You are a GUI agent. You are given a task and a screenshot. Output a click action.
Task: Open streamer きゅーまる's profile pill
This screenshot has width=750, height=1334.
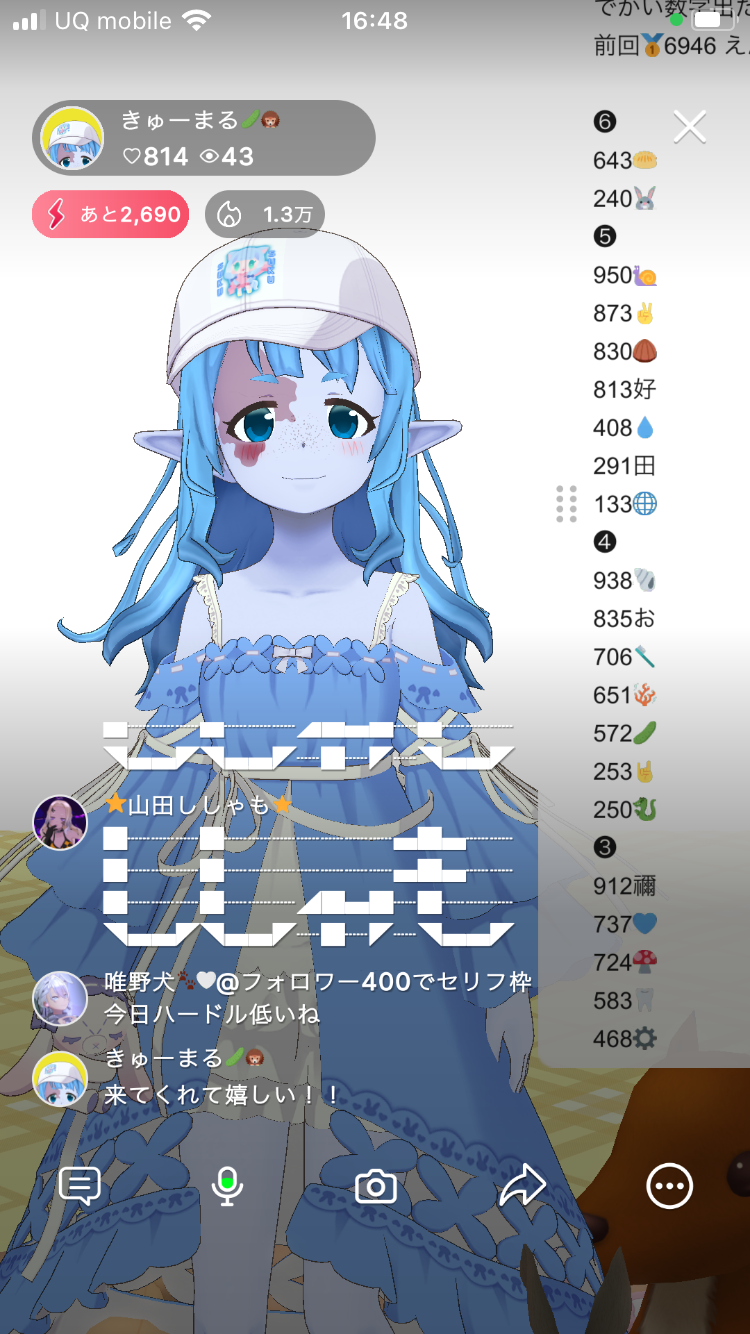[204, 138]
